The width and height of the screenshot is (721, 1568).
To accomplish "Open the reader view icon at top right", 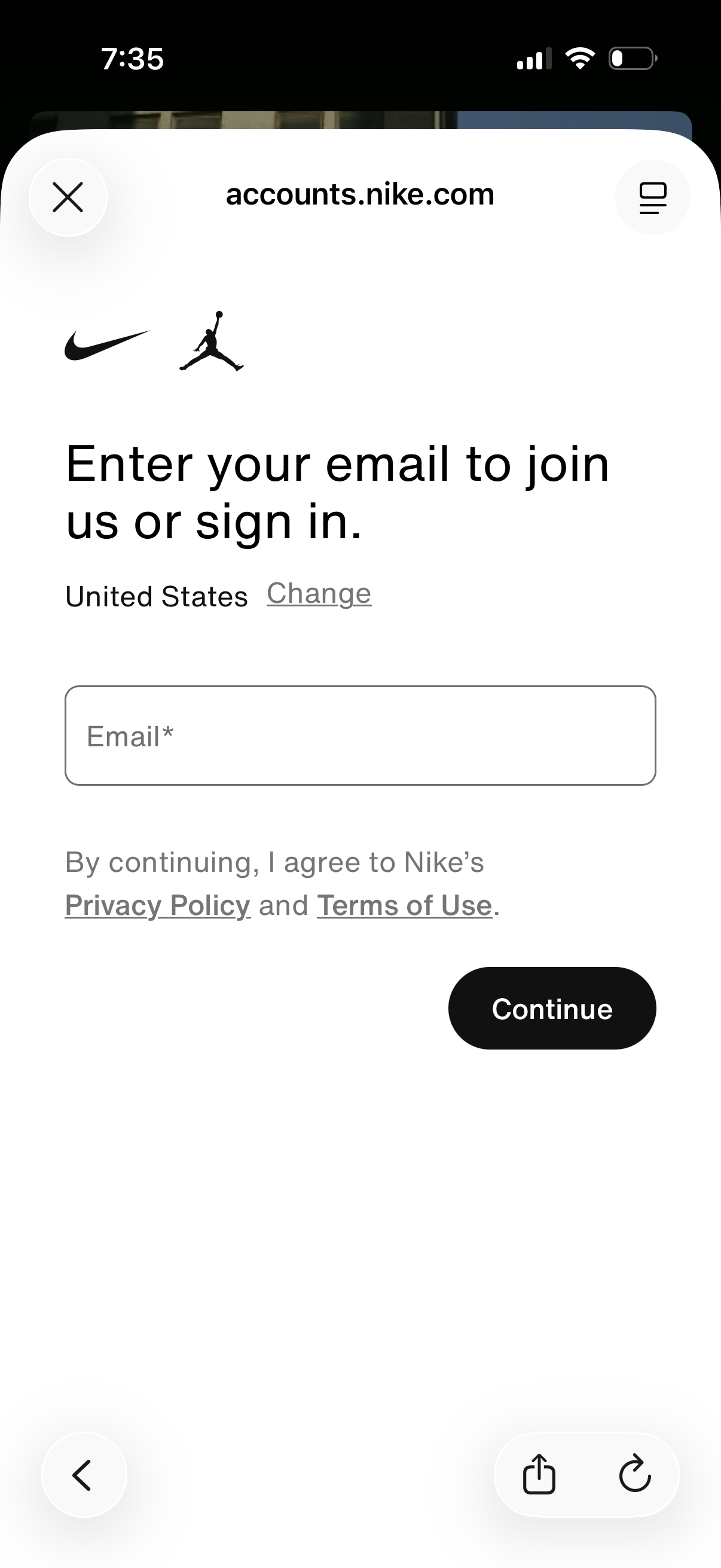I will 652,197.
